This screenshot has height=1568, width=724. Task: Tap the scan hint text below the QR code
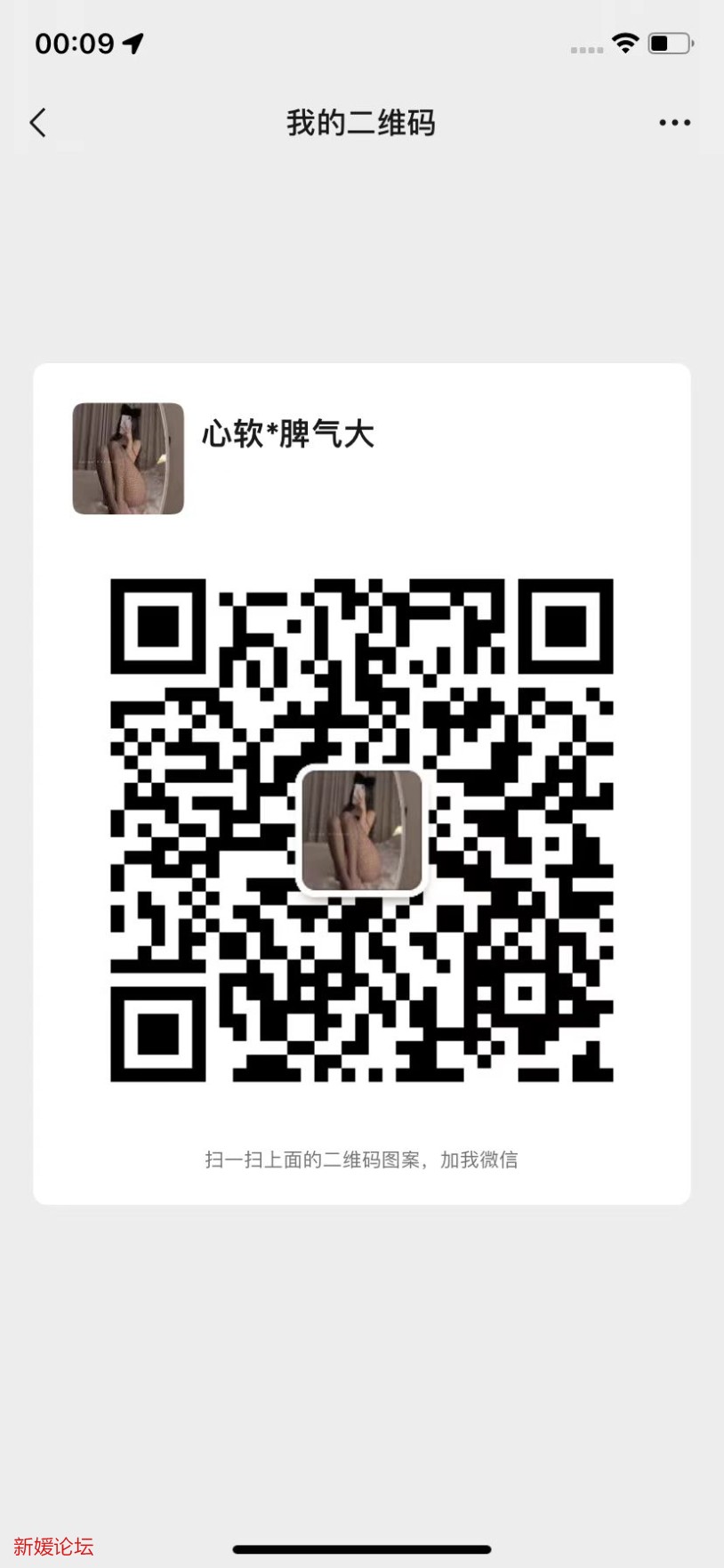(361, 1159)
